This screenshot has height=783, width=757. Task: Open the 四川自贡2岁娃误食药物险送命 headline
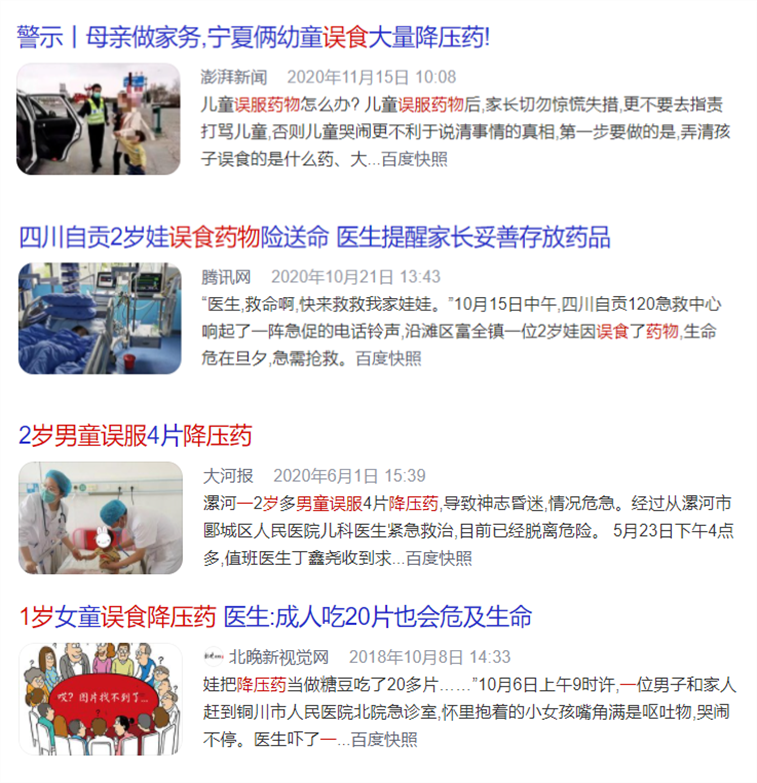[314, 237]
